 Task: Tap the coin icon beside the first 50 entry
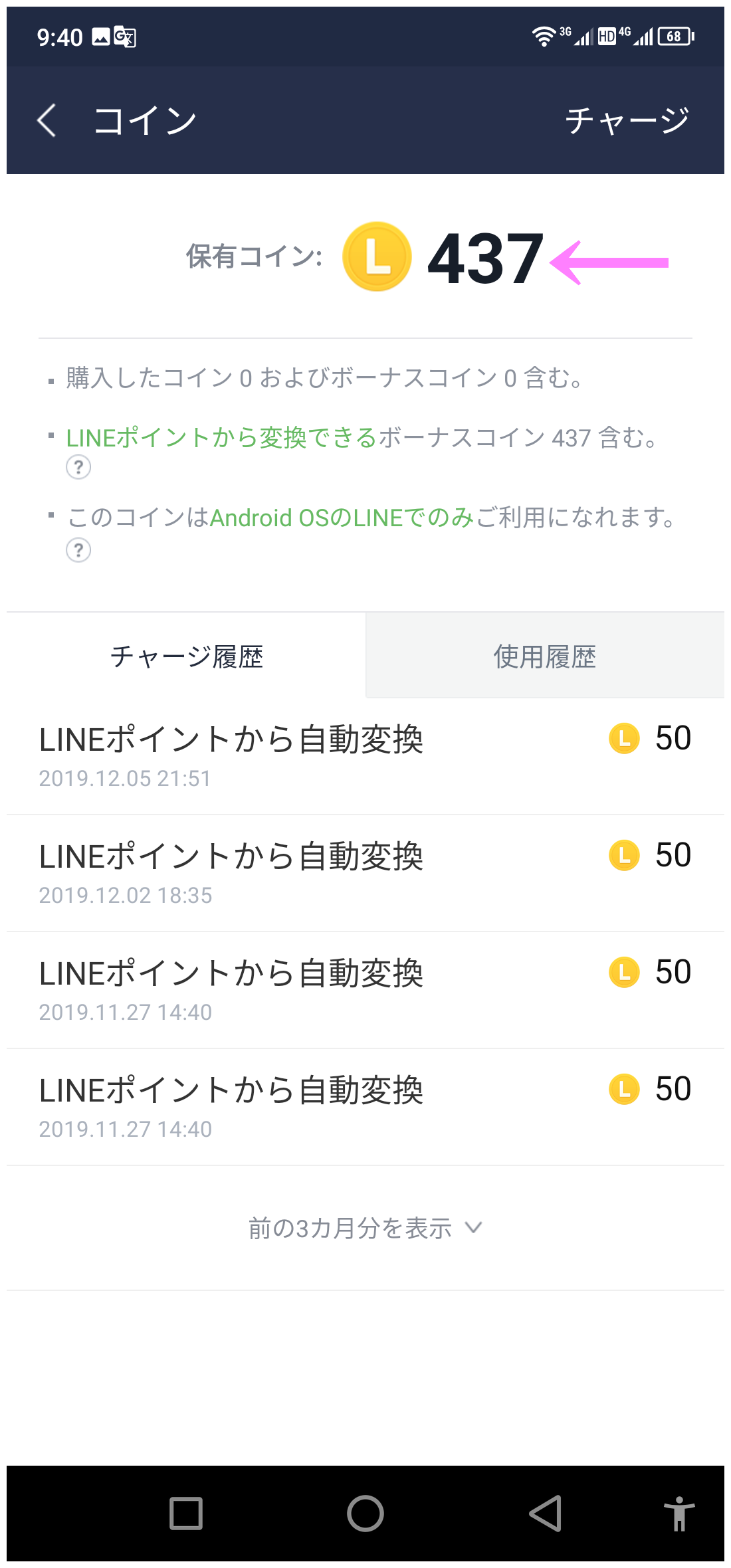(623, 738)
